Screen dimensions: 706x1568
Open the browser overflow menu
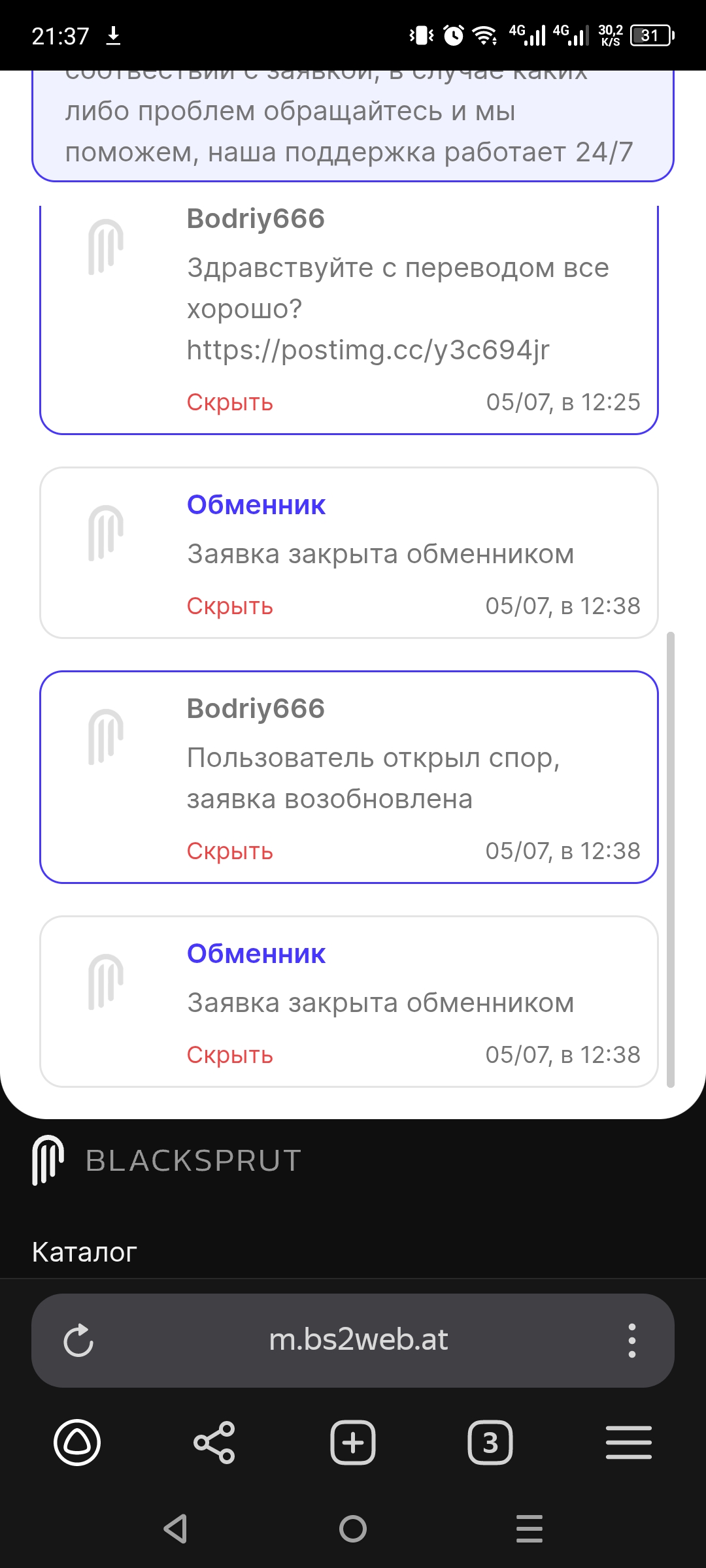click(x=631, y=1341)
